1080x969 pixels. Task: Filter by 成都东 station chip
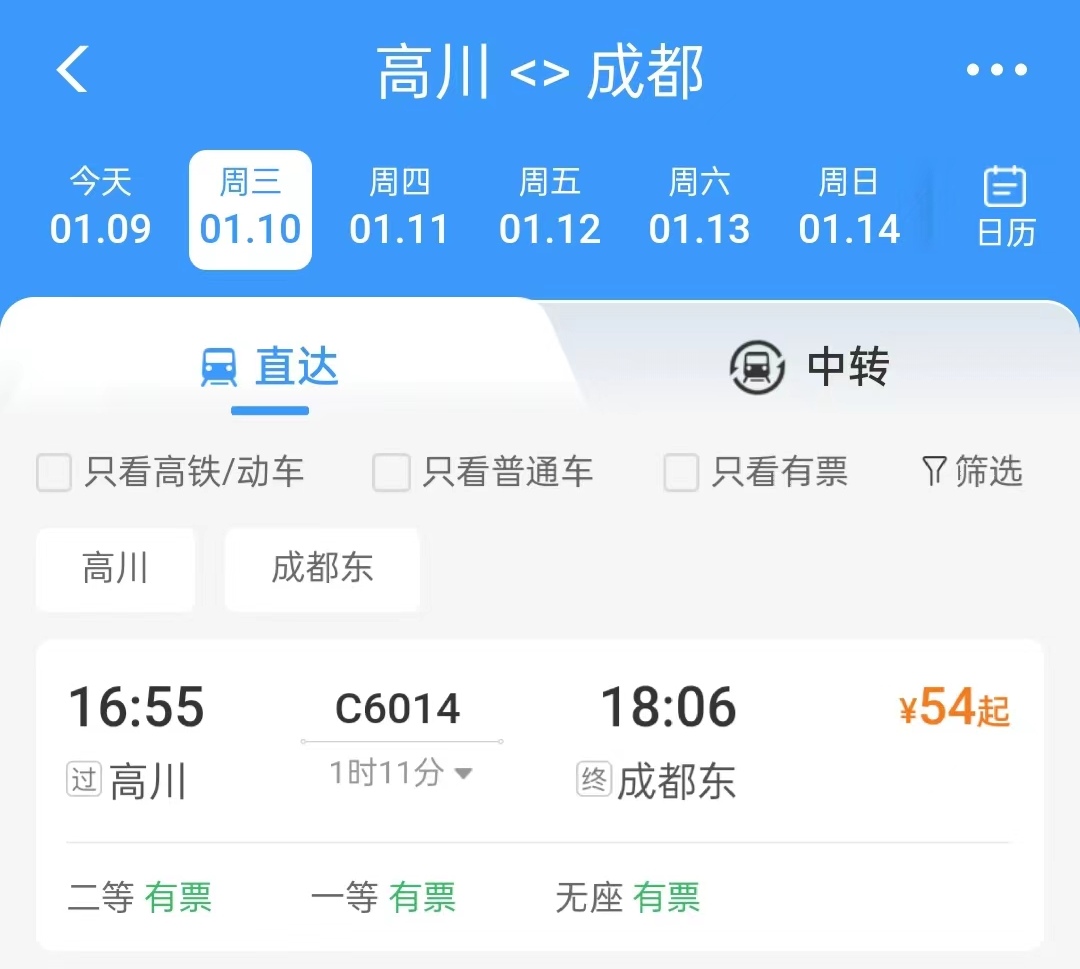[x=322, y=569]
